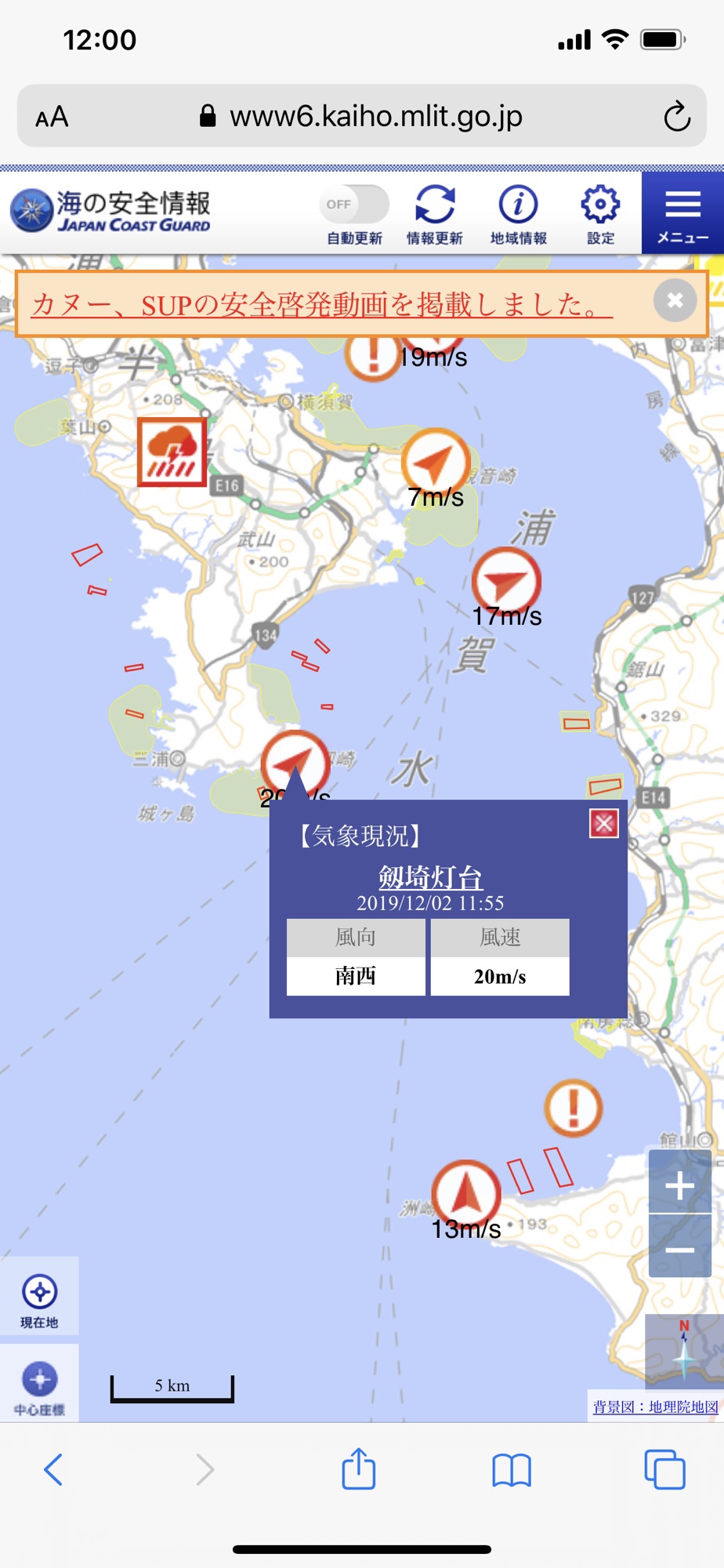Select the 13m/s wind marker
The height and width of the screenshot is (1568, 724).
[x=466, y=1194]
